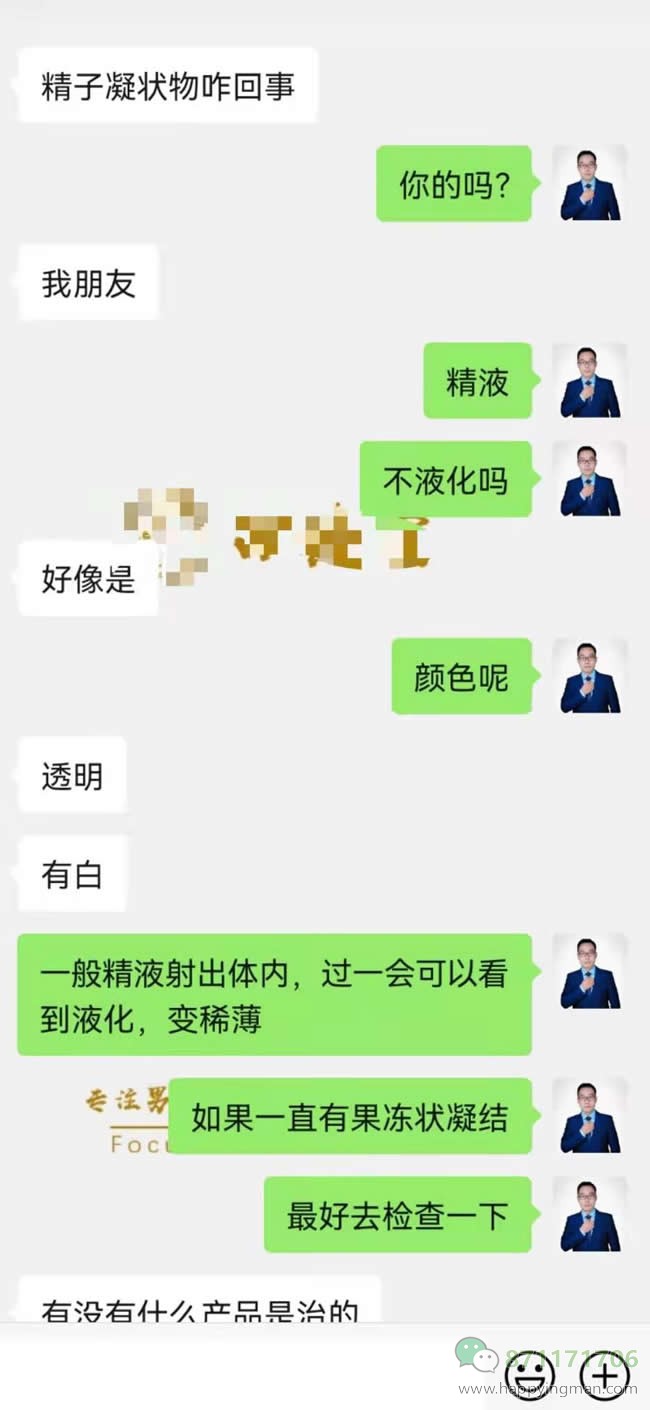
Task: View profile from avatar beside "最好去检查一下"
Action: coord(590,1214)
